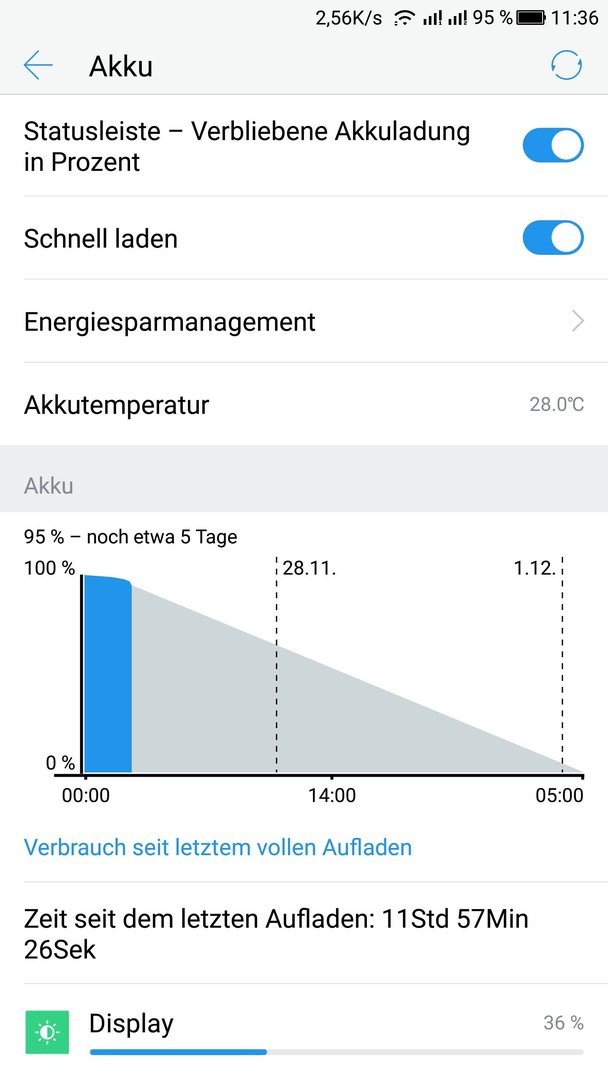Disable the Schnell laden switch
This screenshot has height=1080, width=608.
pyautogui.click(x=553, y=238)
